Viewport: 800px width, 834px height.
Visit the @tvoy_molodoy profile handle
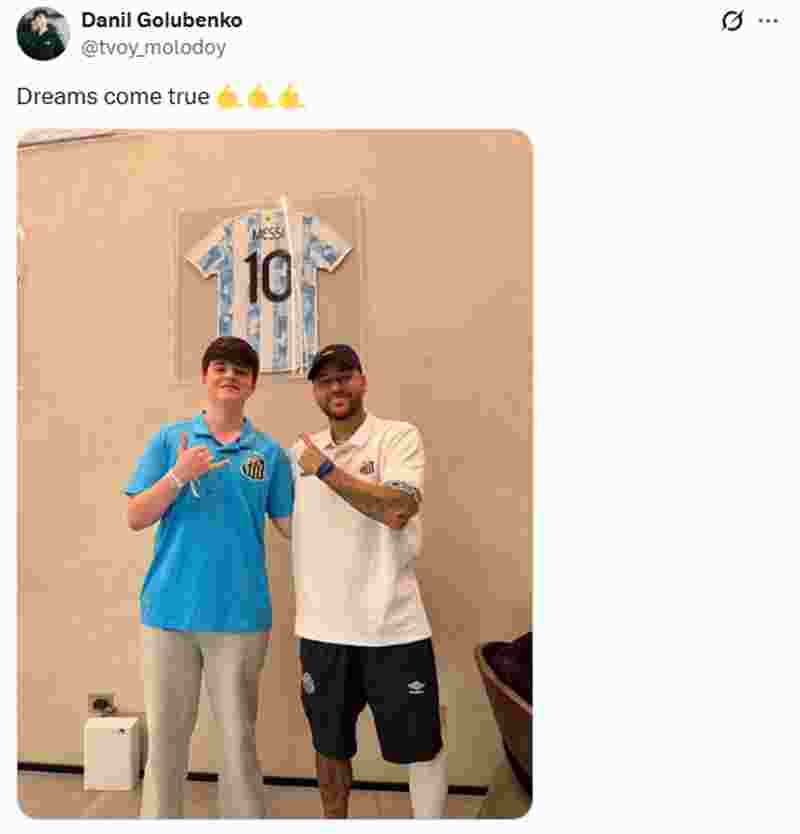click(x=153, y=48)
